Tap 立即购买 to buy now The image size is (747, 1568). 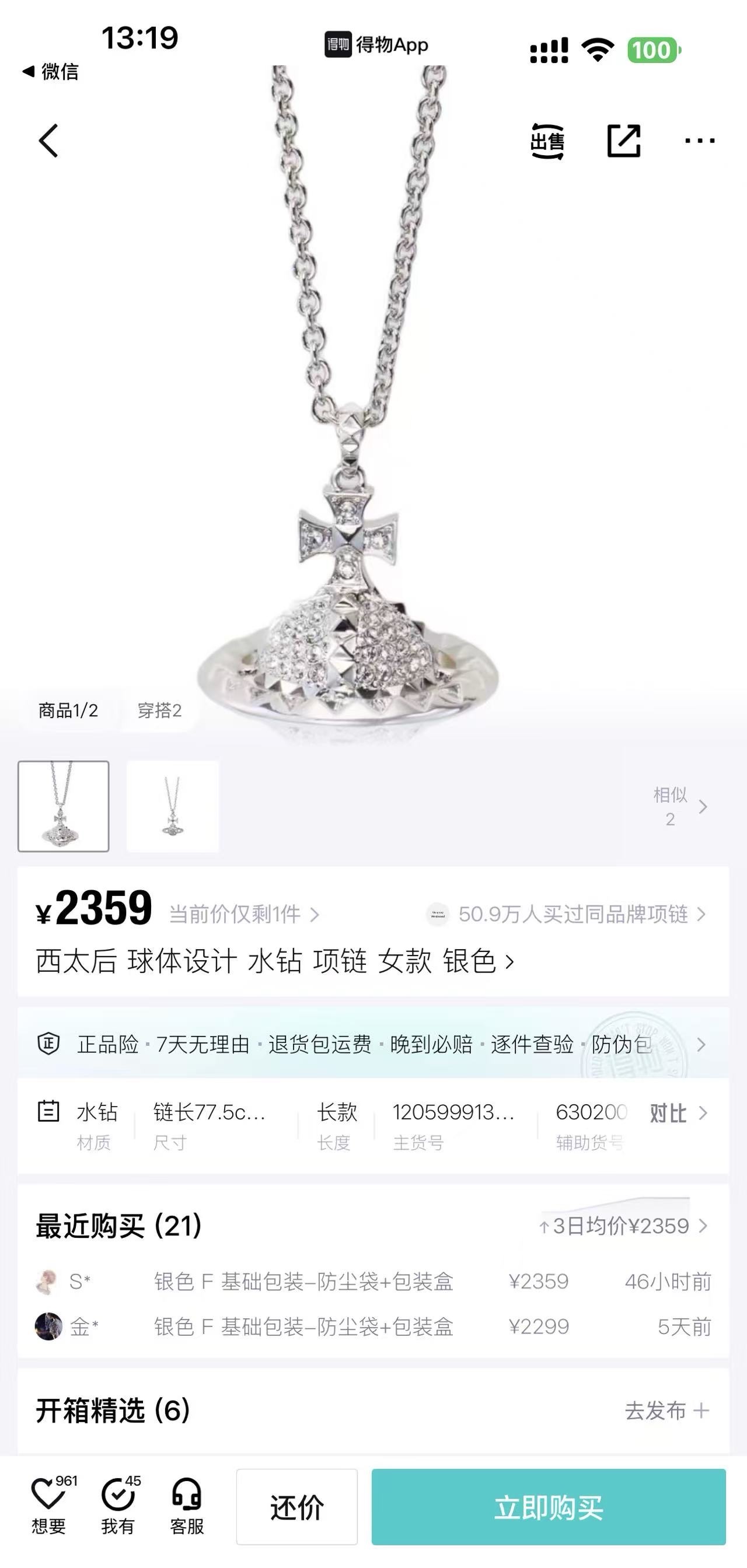[548, 1507]
